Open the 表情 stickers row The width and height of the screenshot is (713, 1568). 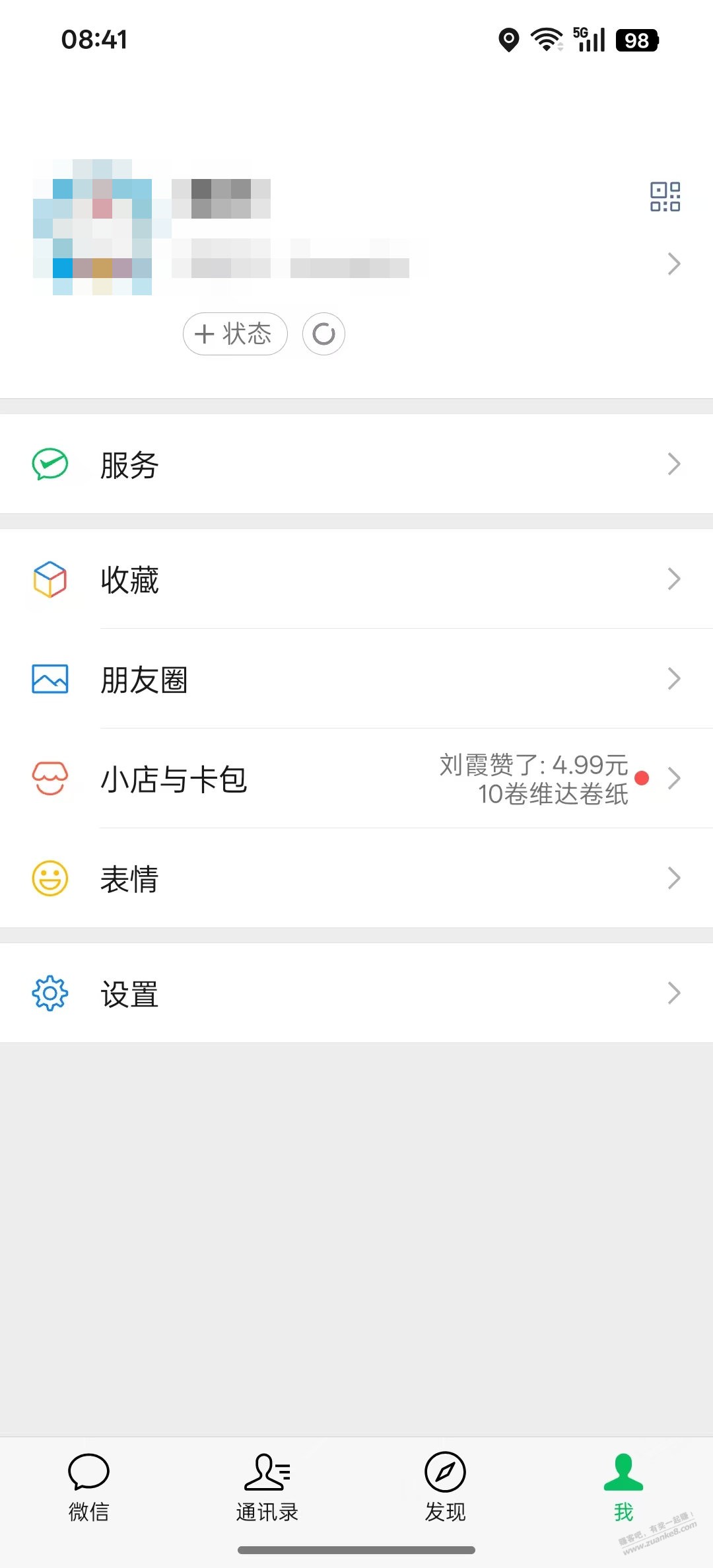click(356, 878)
